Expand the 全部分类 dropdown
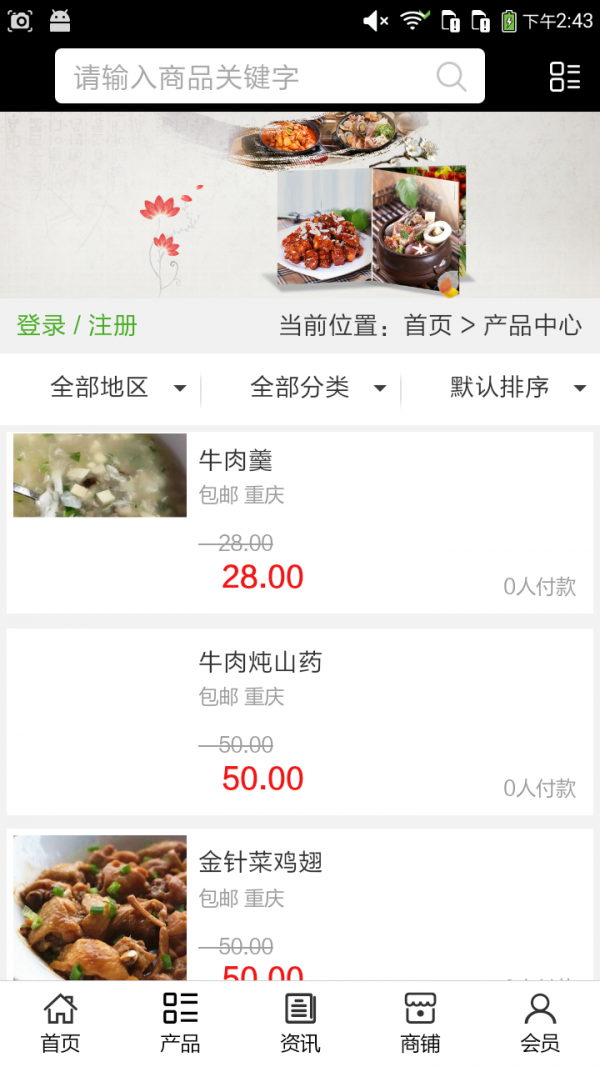 [317, 388]
